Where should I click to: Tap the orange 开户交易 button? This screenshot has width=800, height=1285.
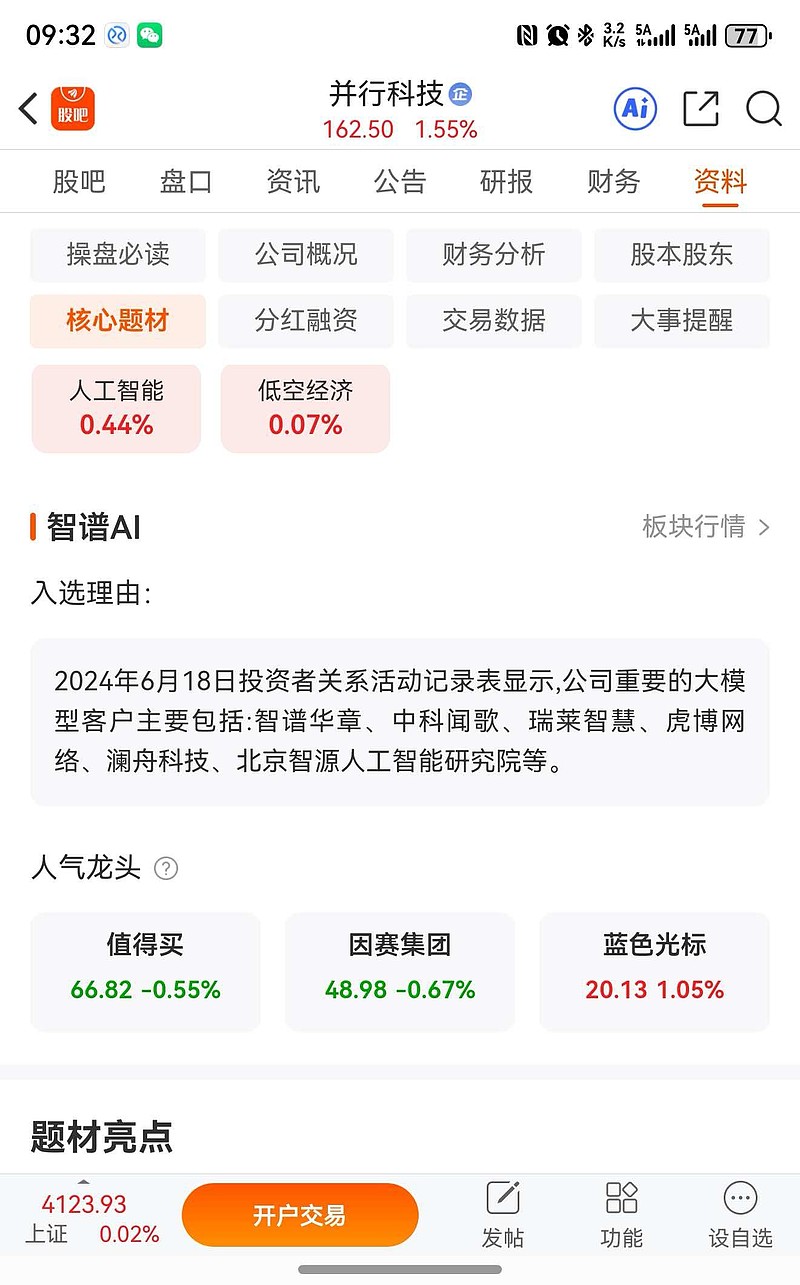click(300, 1213)
